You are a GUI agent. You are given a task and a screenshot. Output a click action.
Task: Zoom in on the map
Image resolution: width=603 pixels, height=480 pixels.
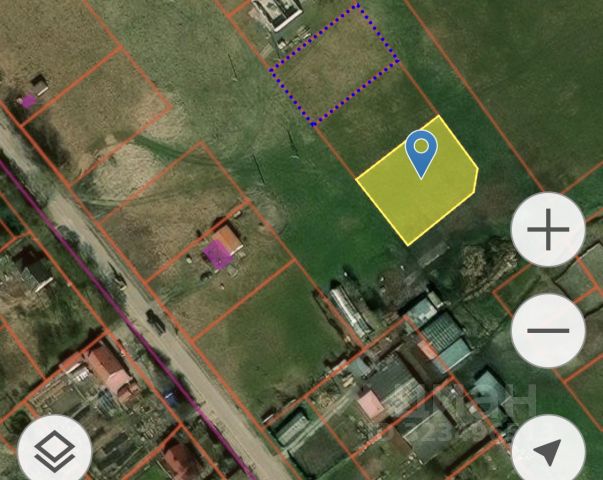[x=547, y=232]
